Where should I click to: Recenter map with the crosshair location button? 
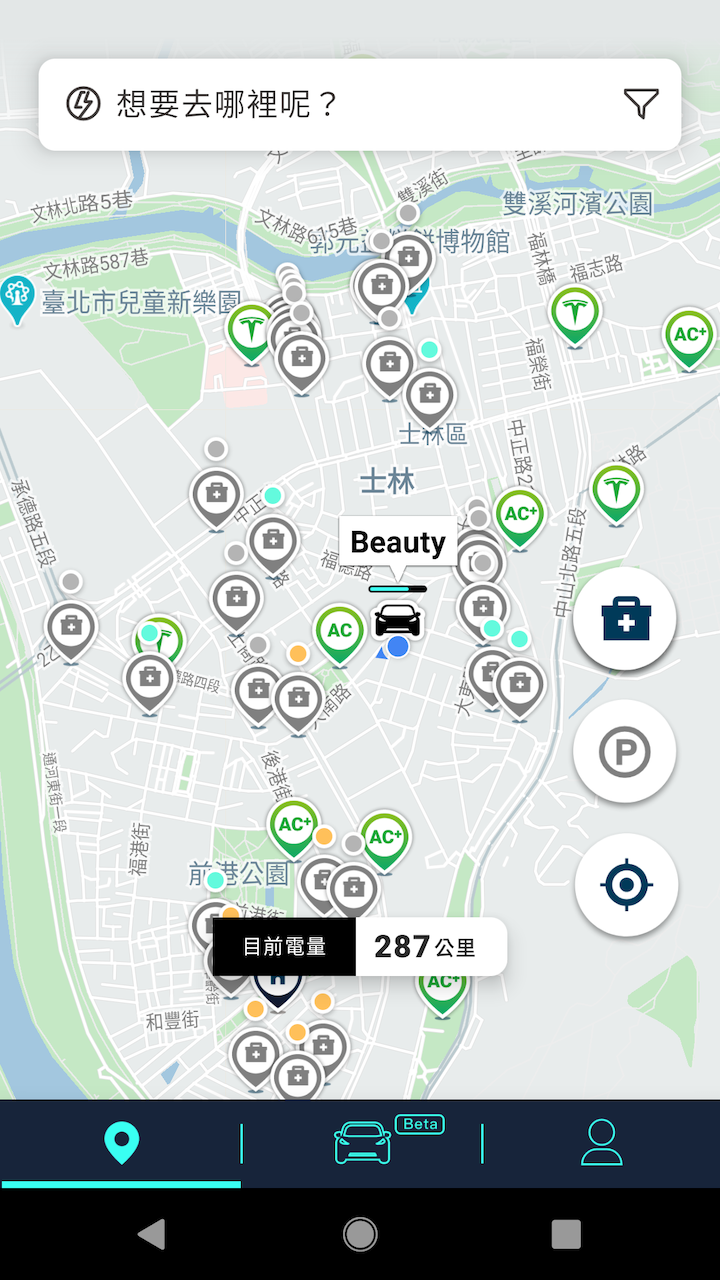point(626,884)
